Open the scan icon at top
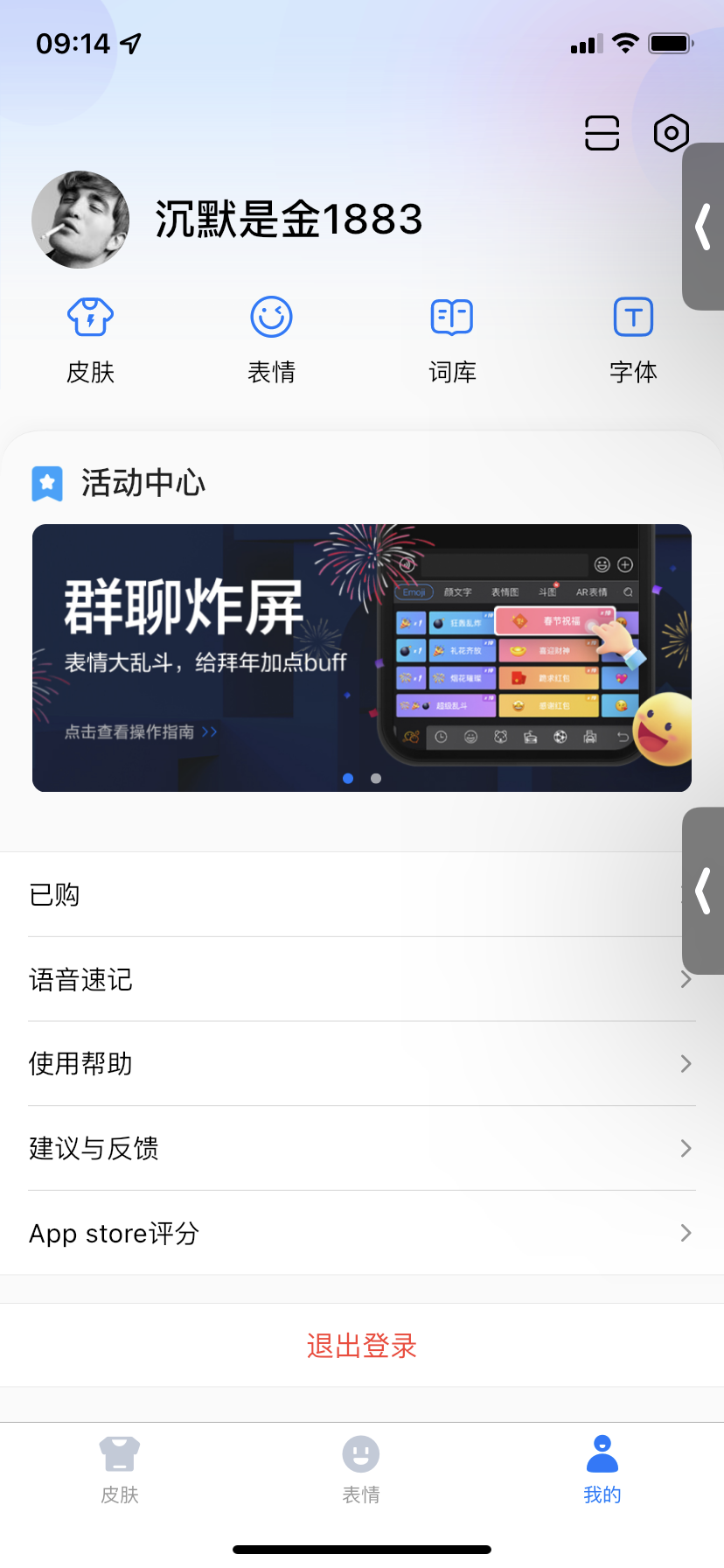The height and width of the screenshot is (1568, 724). pyautogui.click(x=602, y=133)
